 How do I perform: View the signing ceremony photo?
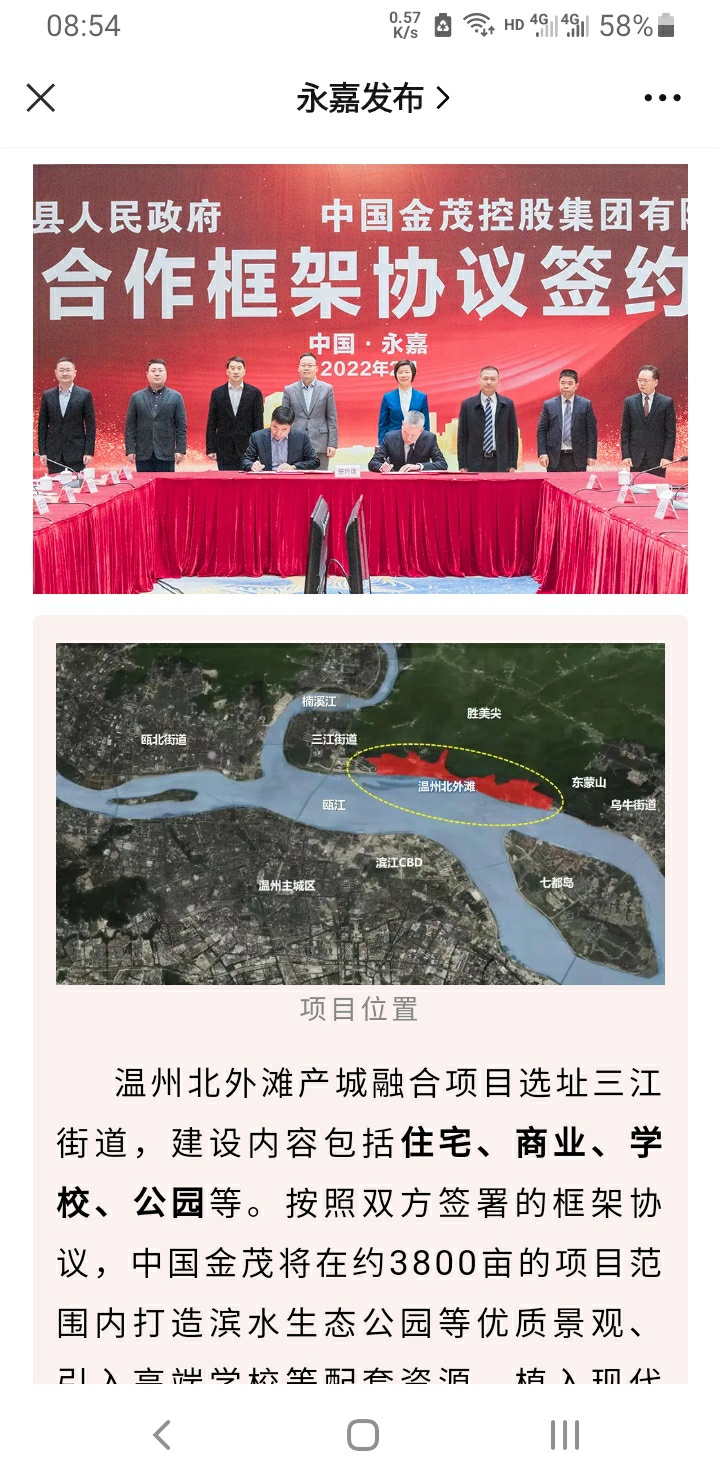click(x=360, y=379)
